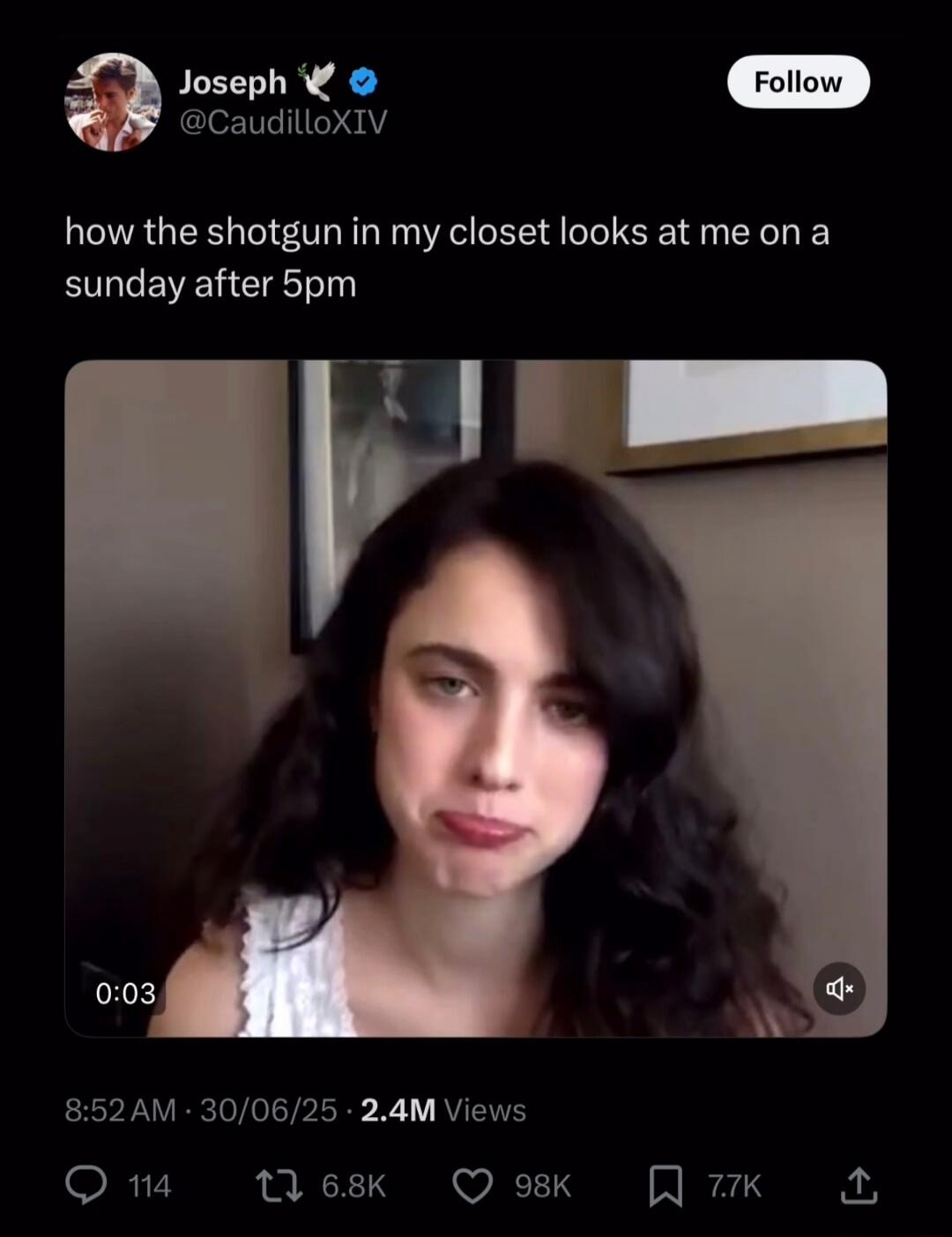Play the 0:03 video in the post

(x=475, y=697)
